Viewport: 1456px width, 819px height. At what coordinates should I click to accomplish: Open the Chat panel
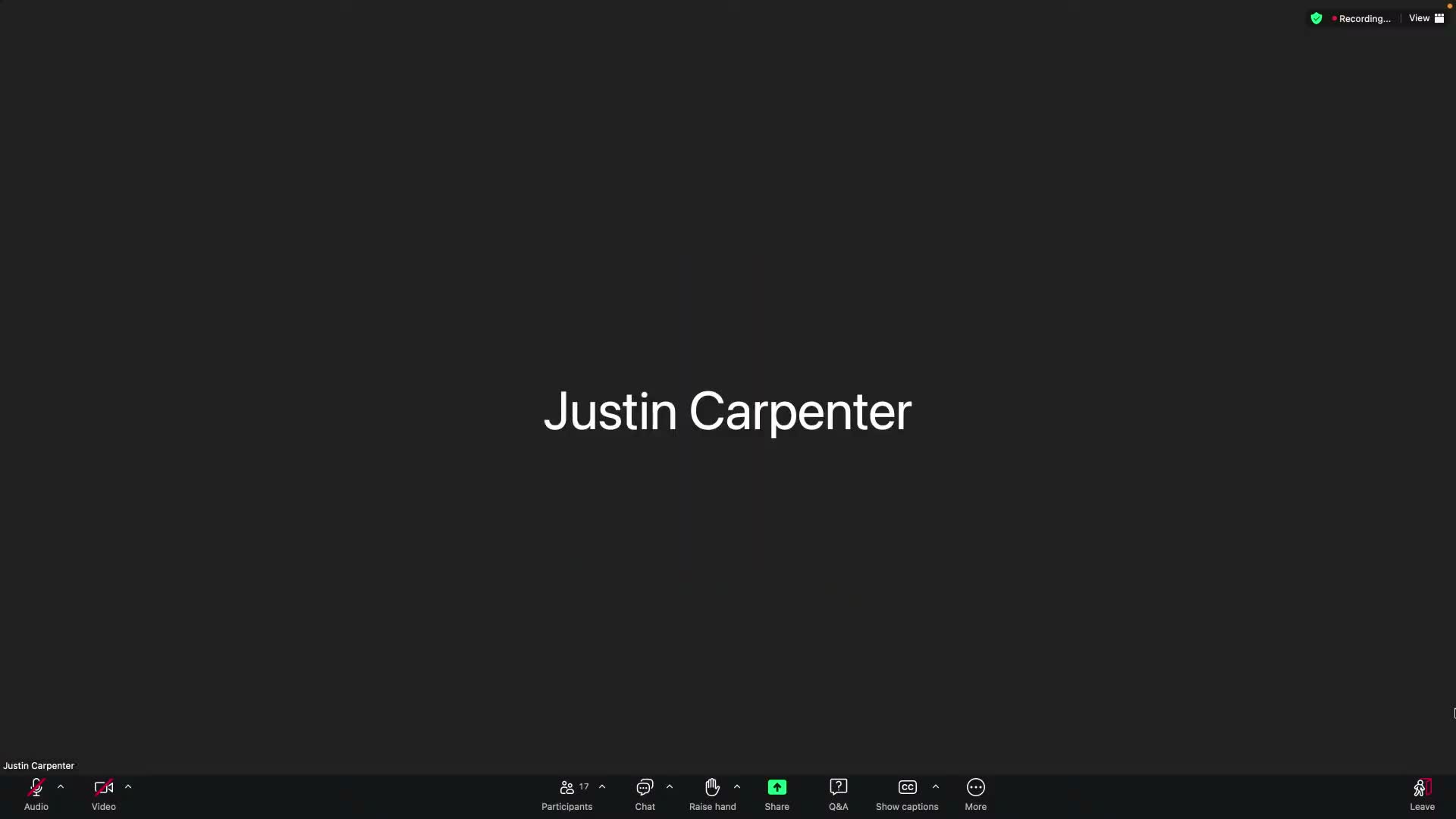(x=645, y=794)
